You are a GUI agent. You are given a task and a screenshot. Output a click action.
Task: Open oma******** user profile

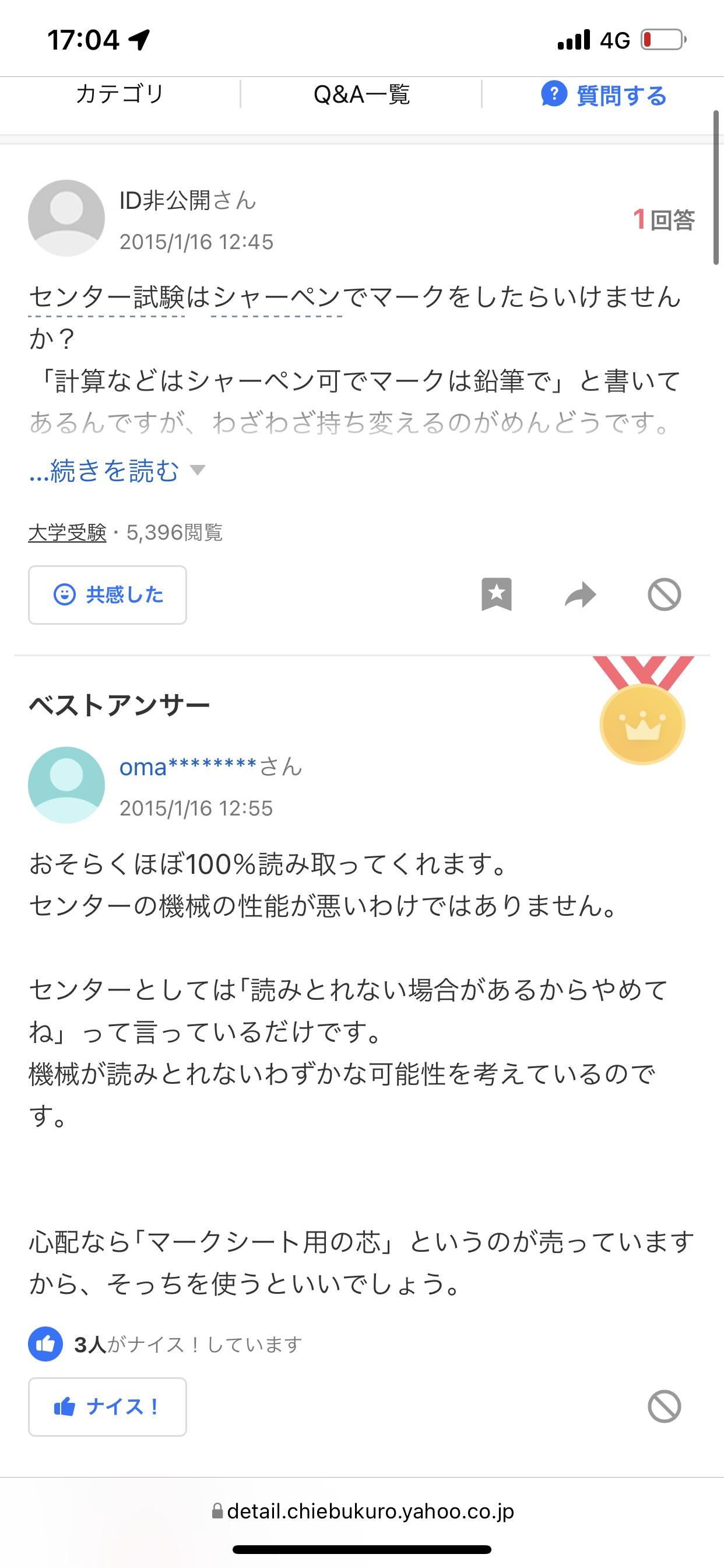coord(188,767)
